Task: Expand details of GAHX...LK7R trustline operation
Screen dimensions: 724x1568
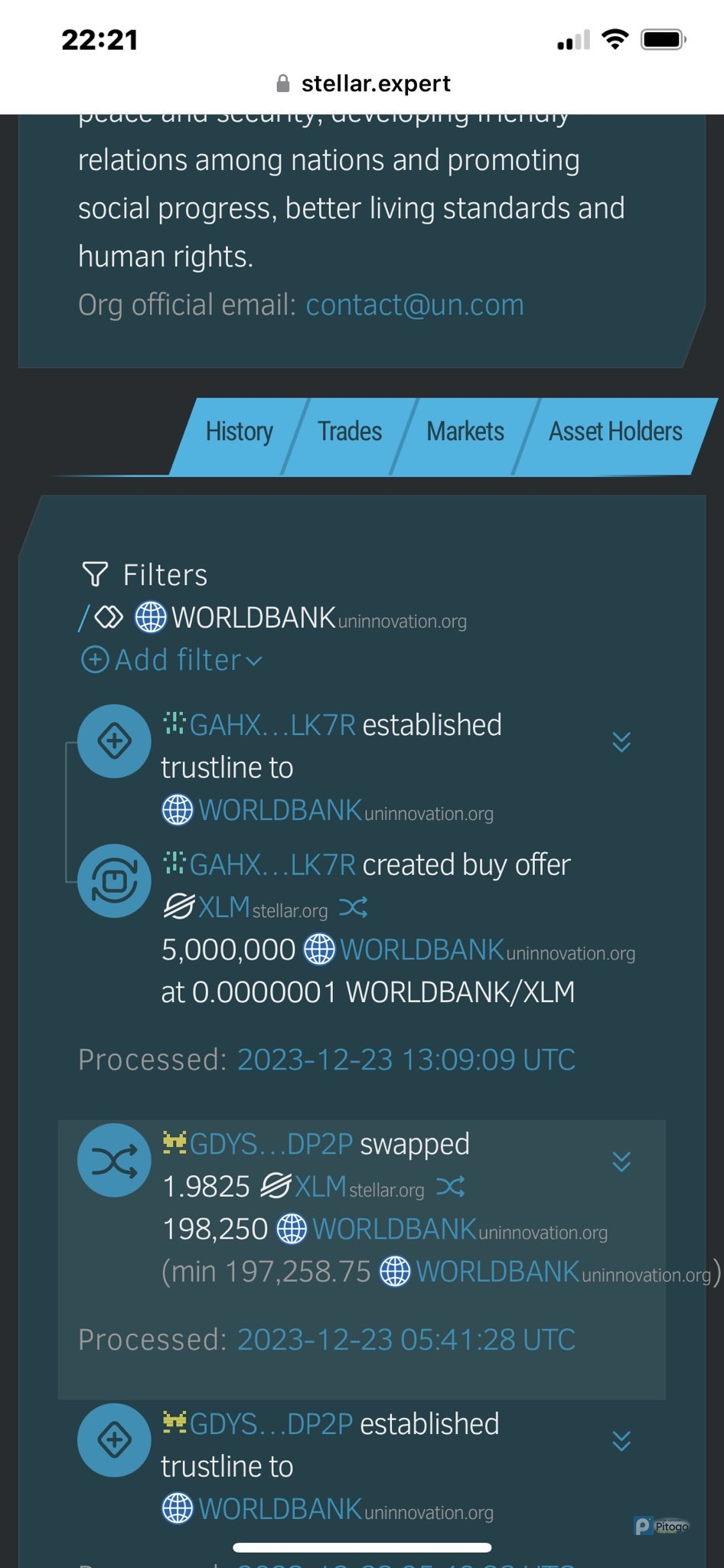Action: point(621,741)
